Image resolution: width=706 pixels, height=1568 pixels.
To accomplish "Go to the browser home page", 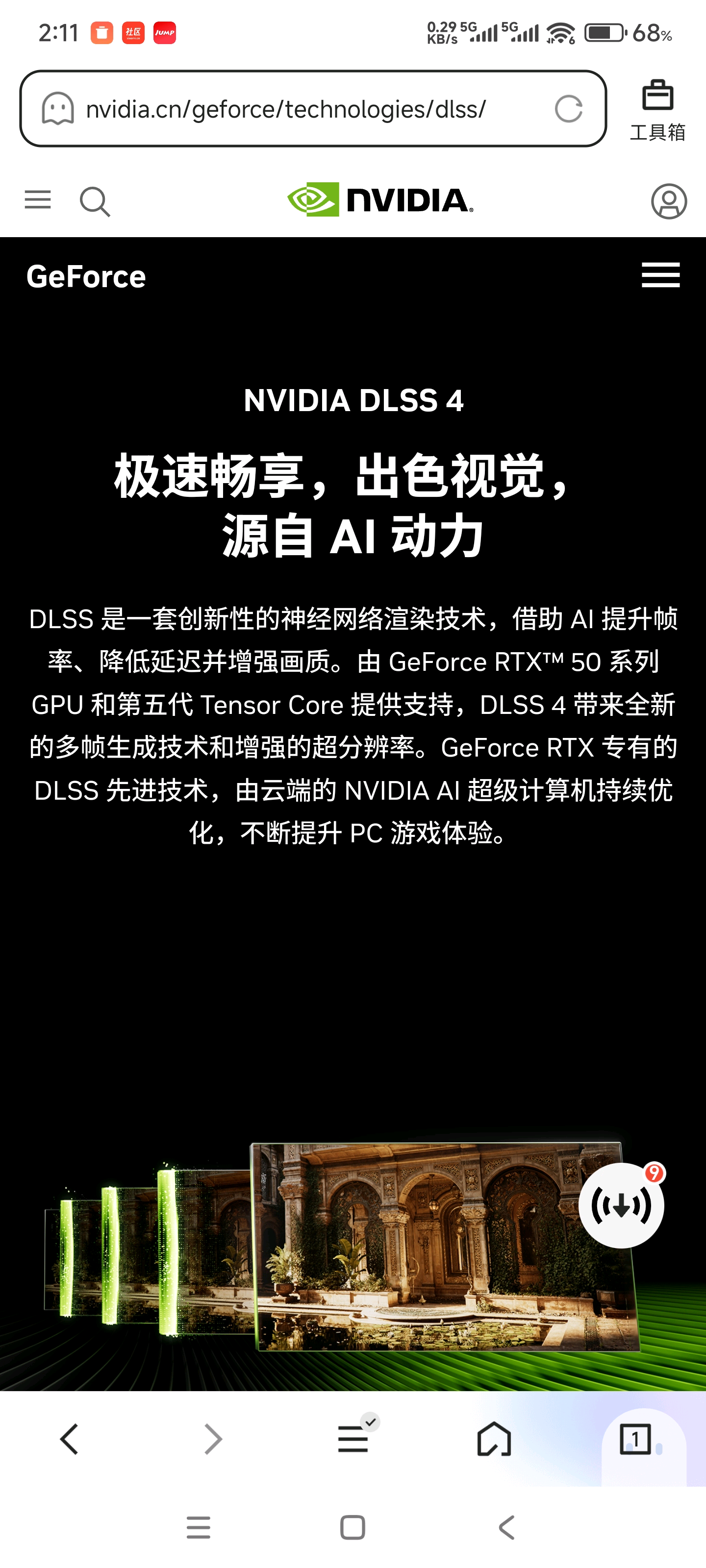I will pyautogui.click(x=494, y=1439).
